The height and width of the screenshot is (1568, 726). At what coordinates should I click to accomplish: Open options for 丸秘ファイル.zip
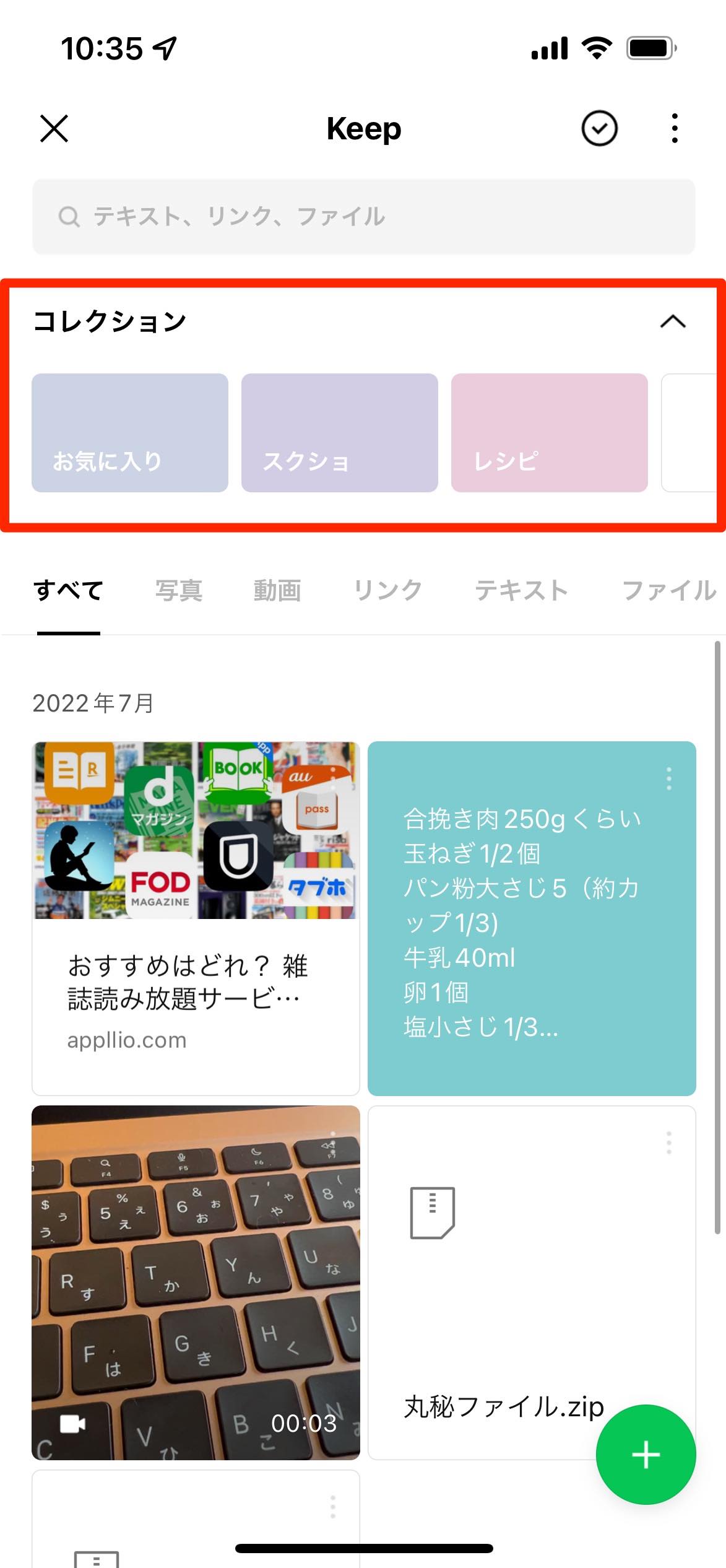point(668,1141)
